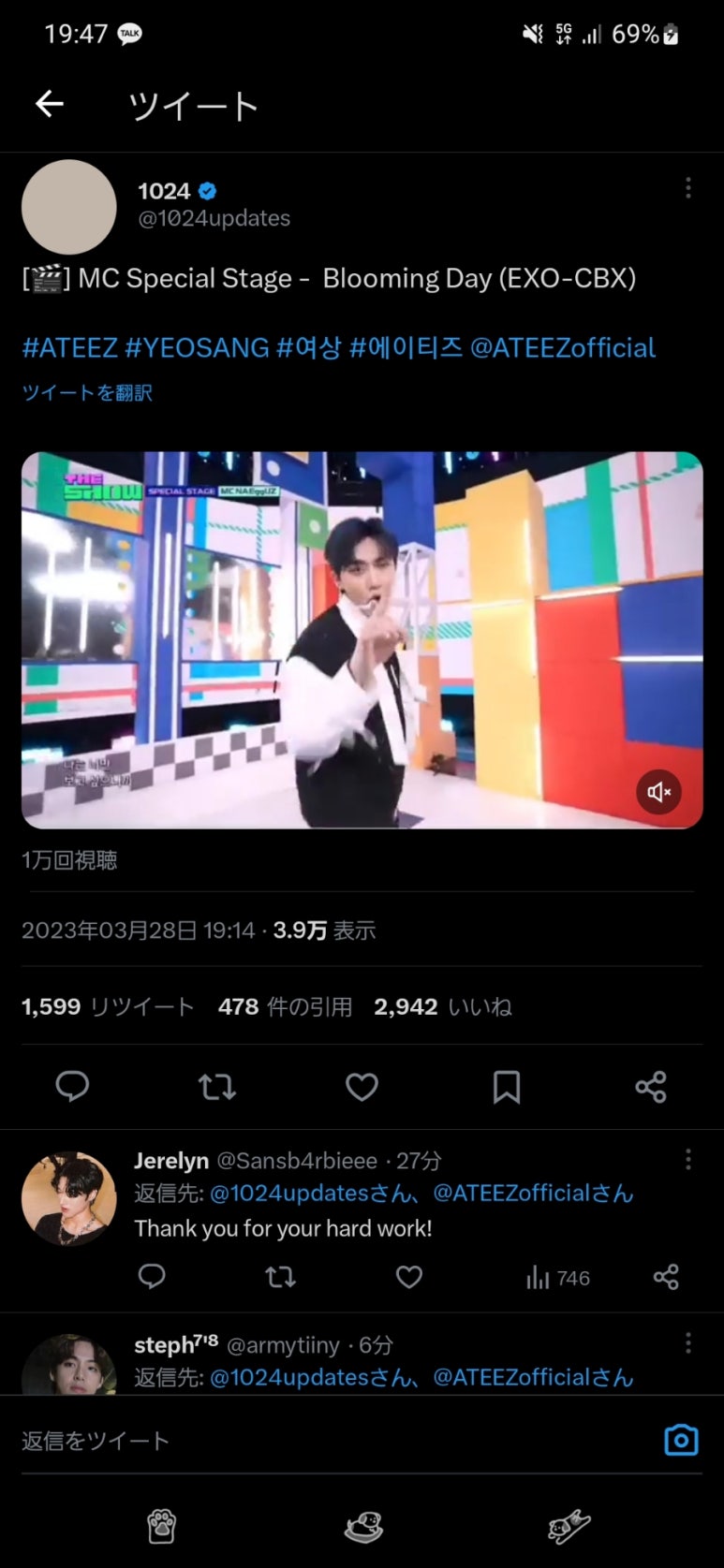Open the @ATEEZofficial mention in the tweet
This screenshot has width=724, height=1568.
click(x=562, y=348)
